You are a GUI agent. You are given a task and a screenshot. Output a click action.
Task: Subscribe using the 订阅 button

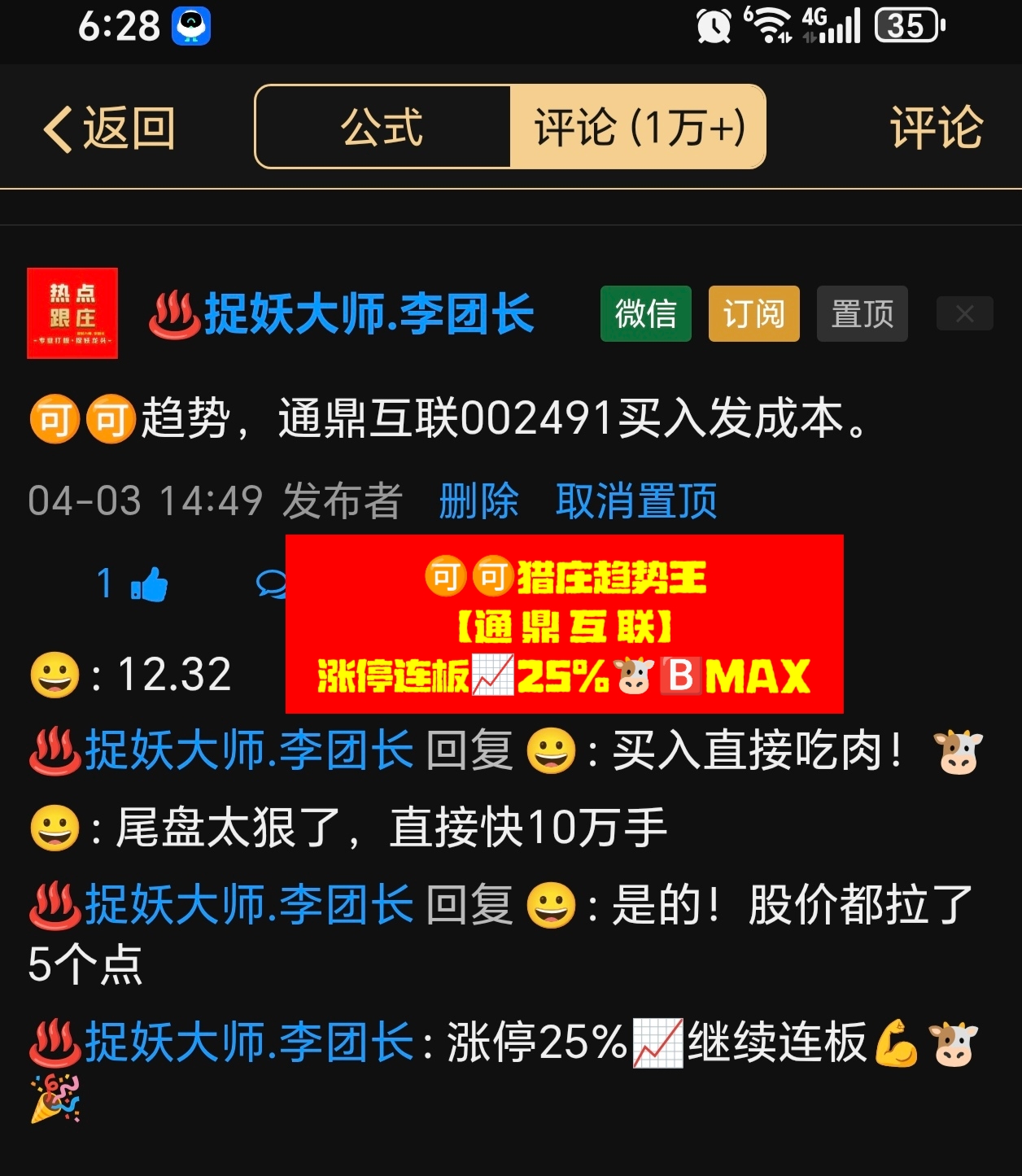[753, 314]
